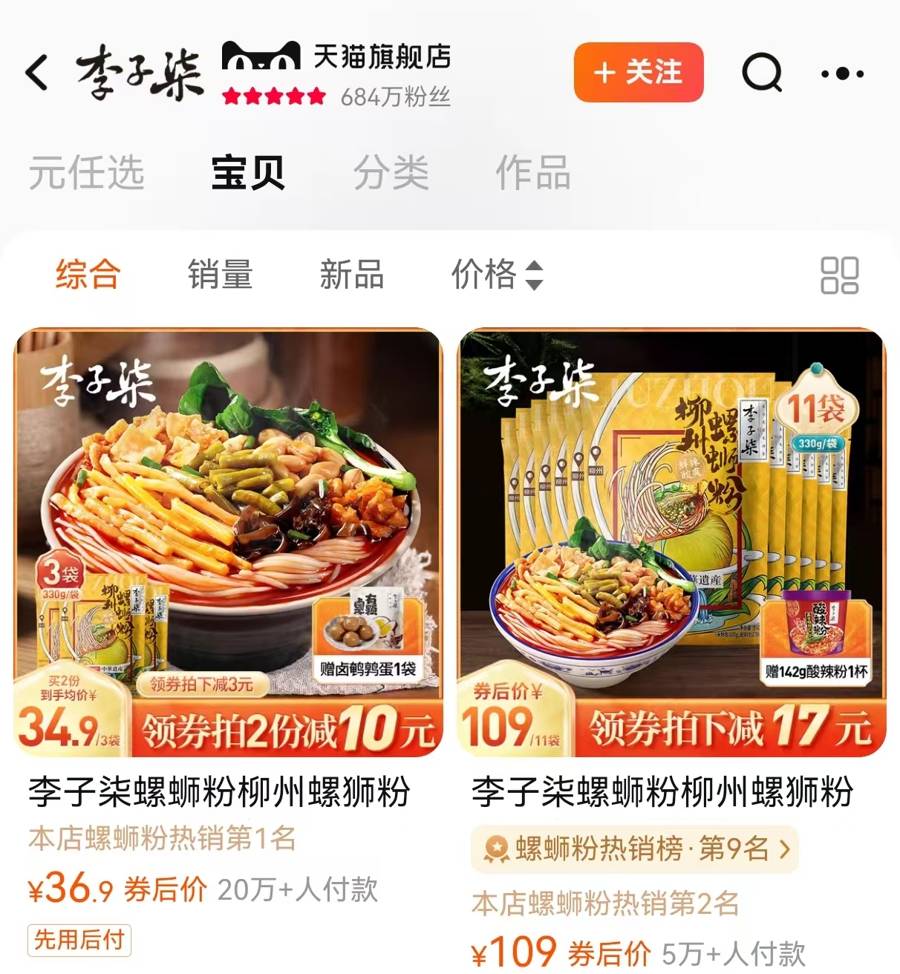The image size is (900, 974).
Task: Select 综合 sorting
Action: click(x=88, y=274)
